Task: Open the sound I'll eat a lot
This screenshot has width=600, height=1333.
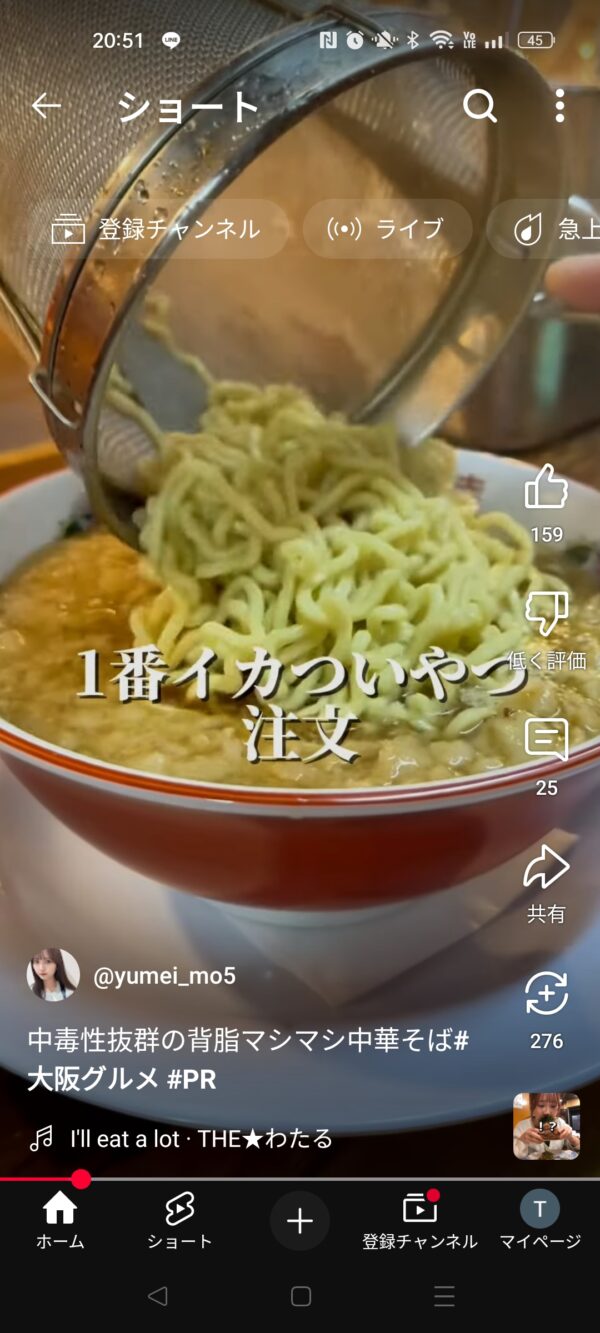Action: [200, 1139]
